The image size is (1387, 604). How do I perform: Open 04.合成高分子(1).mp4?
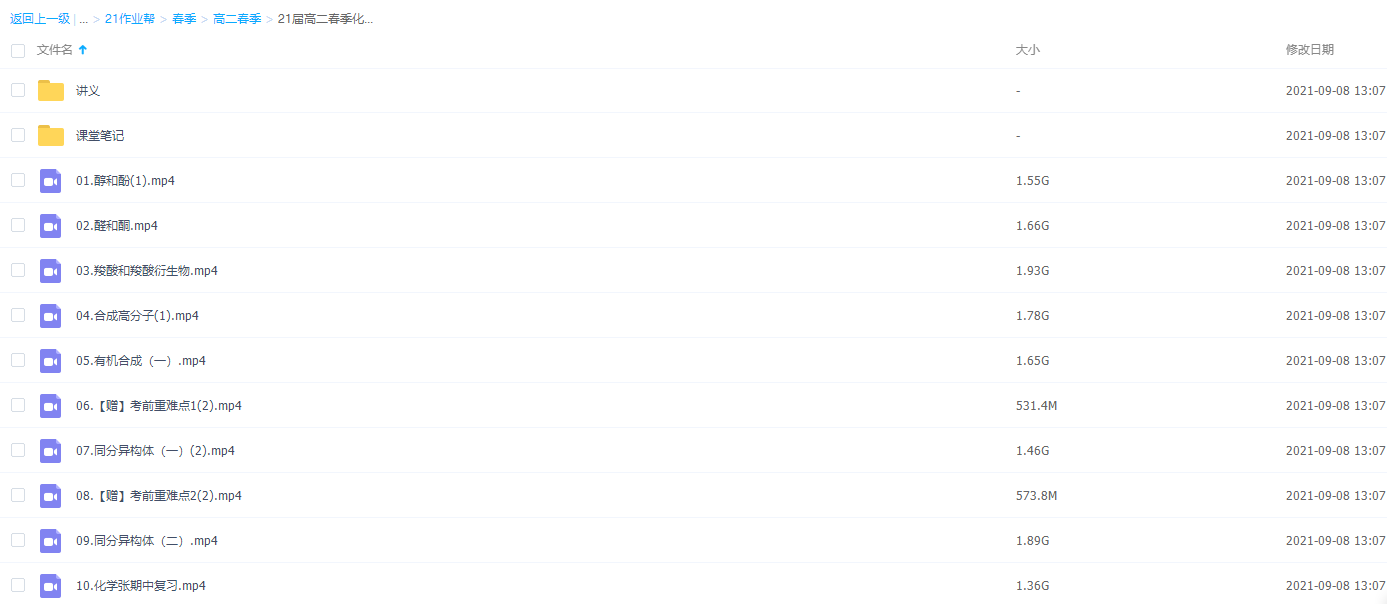tap(137, 316)
